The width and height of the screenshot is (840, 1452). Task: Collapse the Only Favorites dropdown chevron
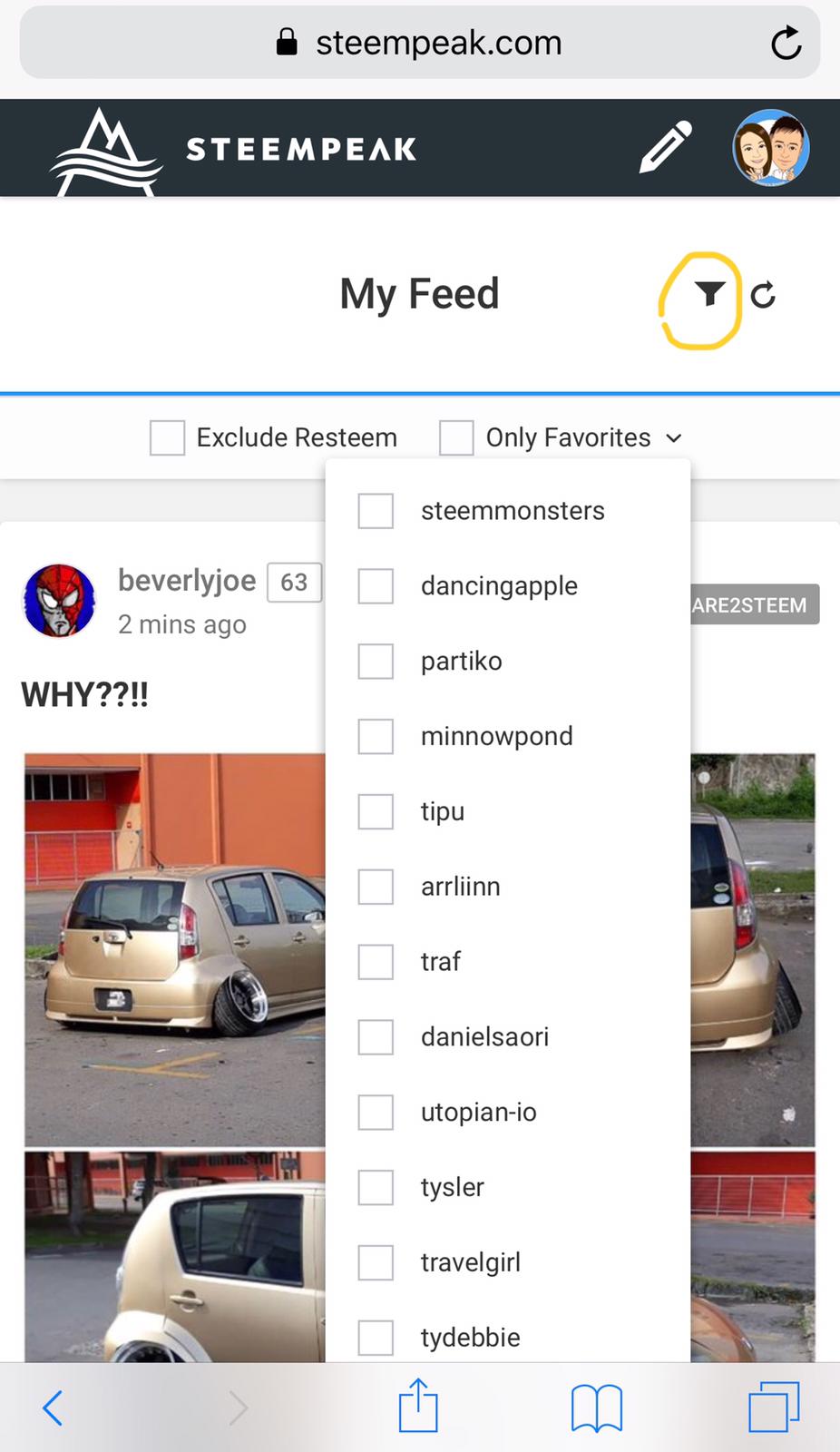[x=674, y=437]
